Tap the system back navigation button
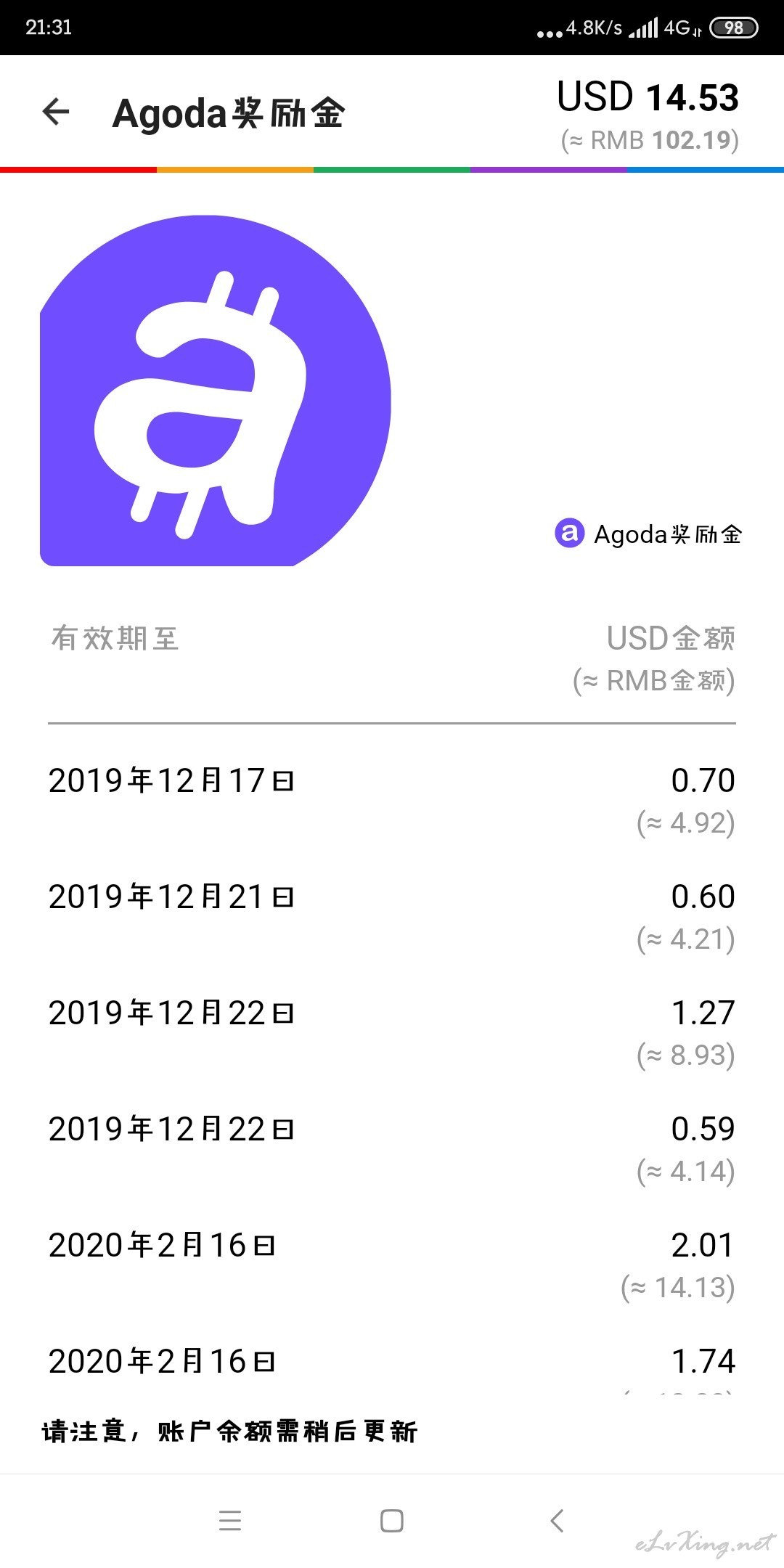 (557, 1520)
